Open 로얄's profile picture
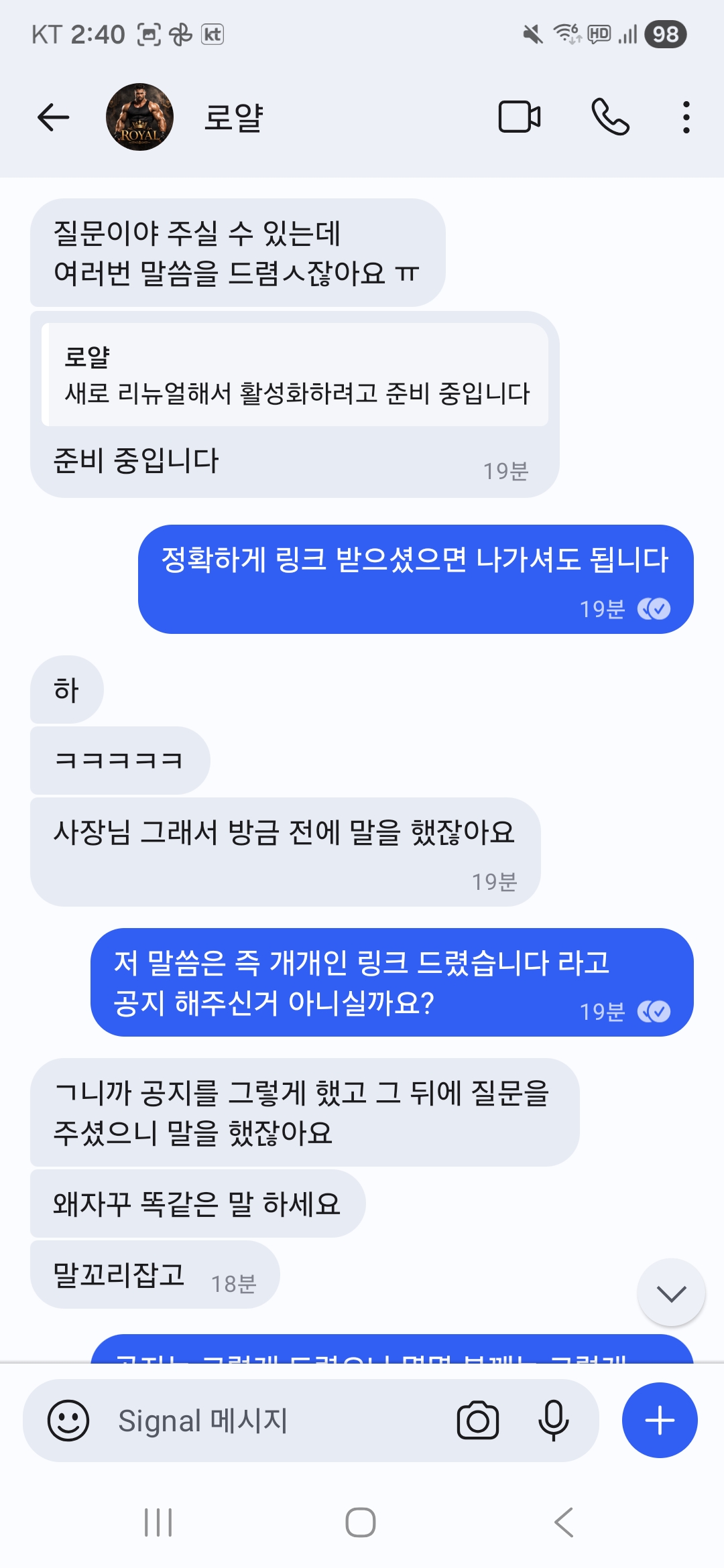The image size is (724, 1568). (139, 117)
